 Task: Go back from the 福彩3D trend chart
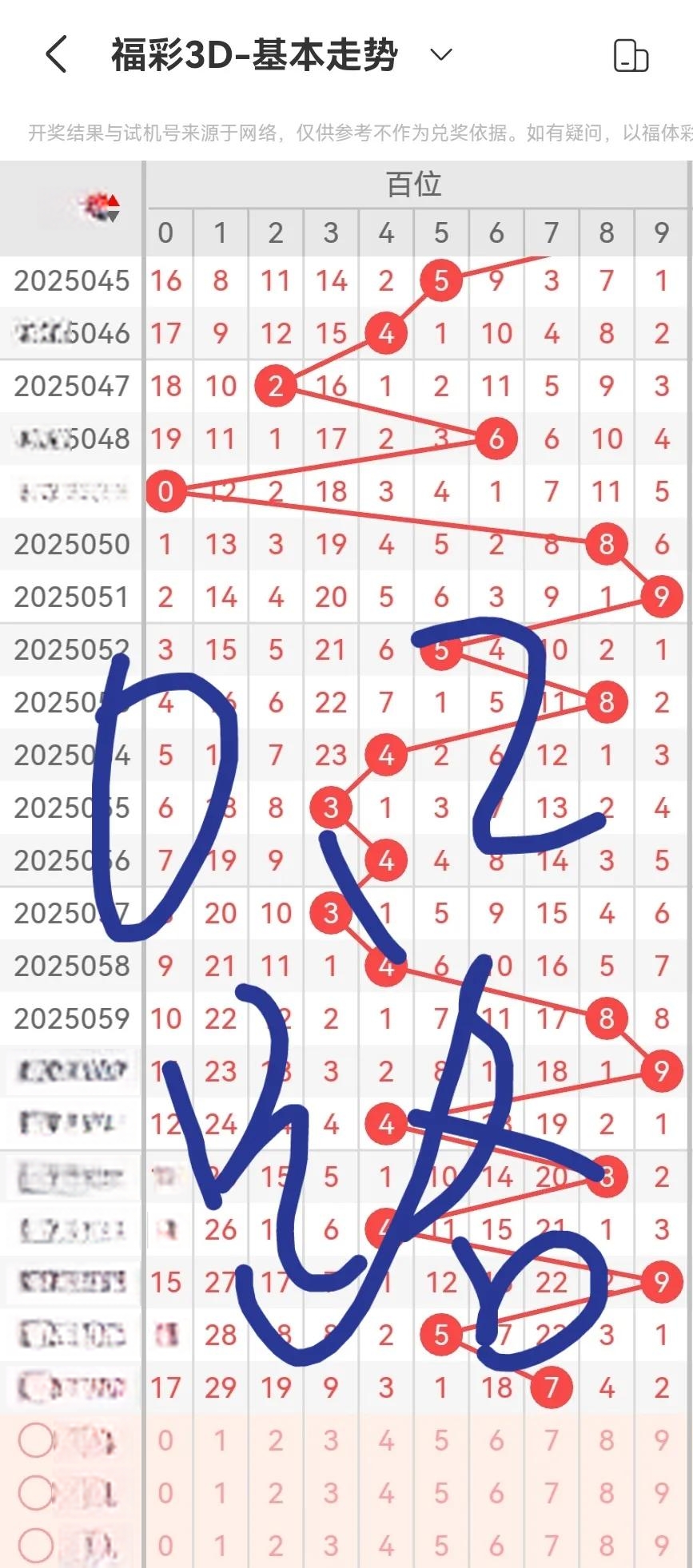click(x=56, y=55)
